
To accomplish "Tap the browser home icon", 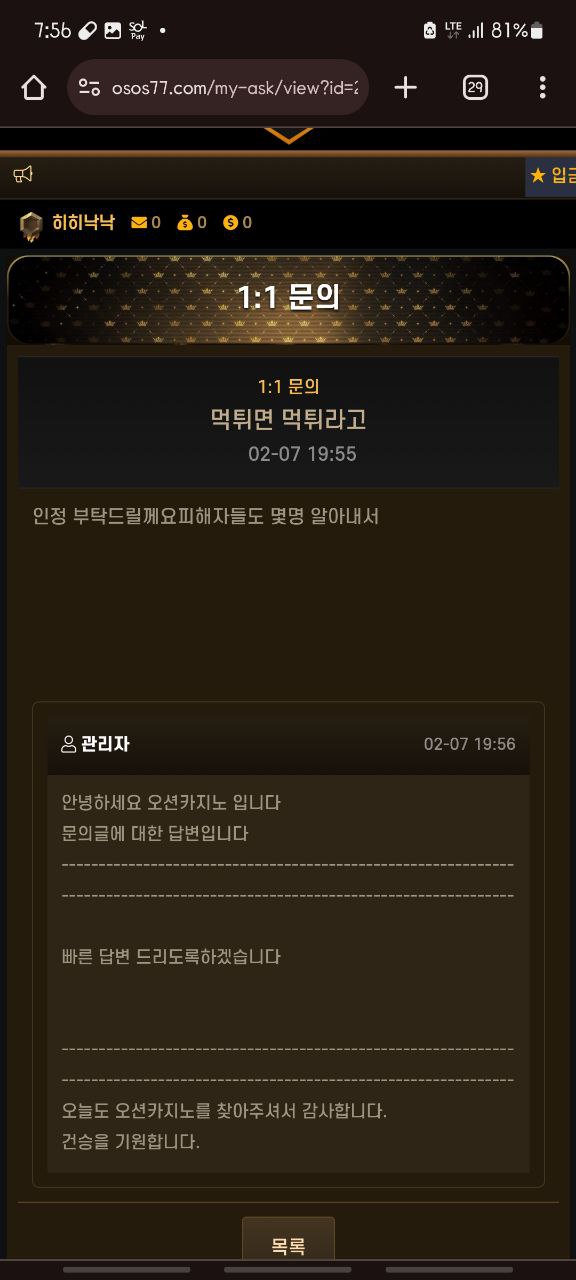I will pos(34,88).
